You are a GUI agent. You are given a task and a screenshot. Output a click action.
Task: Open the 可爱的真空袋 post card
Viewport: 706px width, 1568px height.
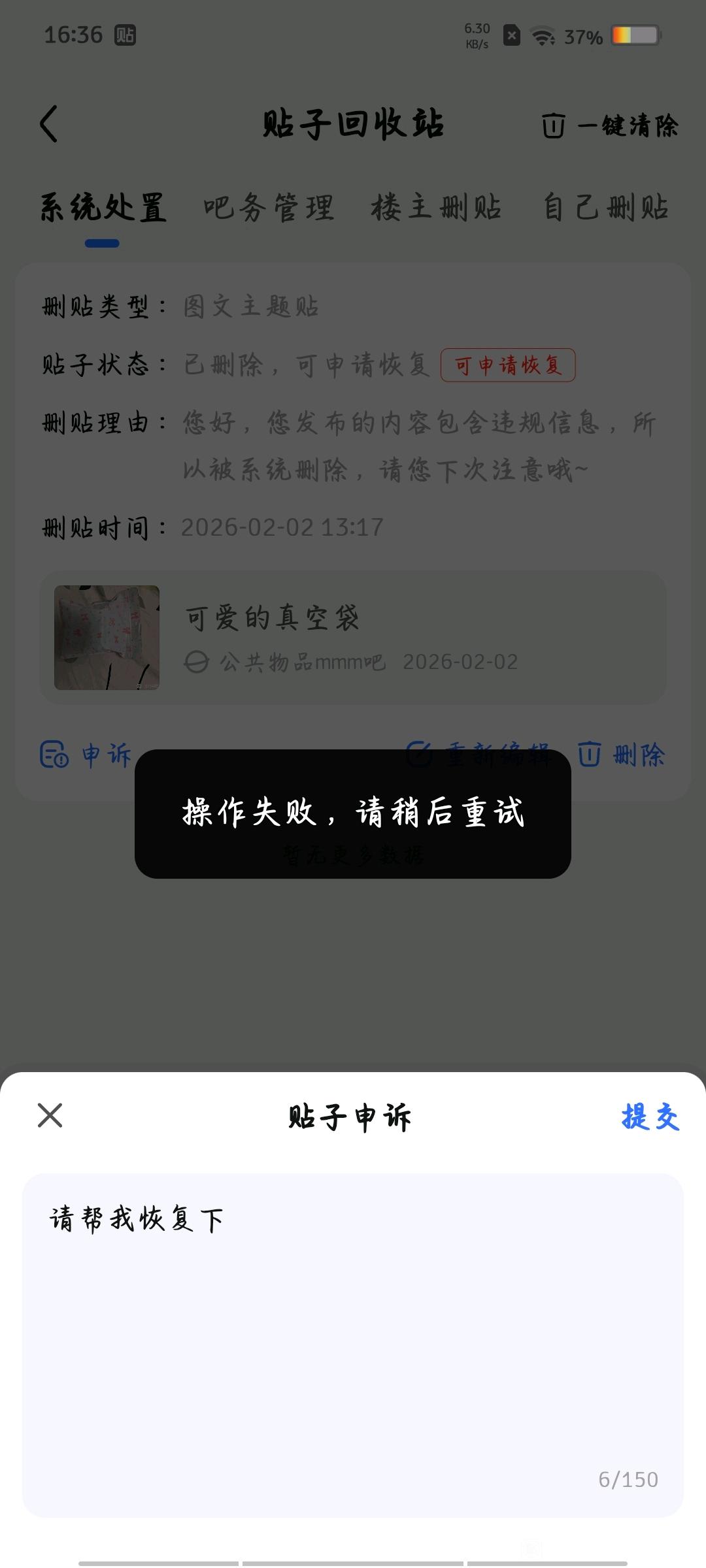pos(353,638)
